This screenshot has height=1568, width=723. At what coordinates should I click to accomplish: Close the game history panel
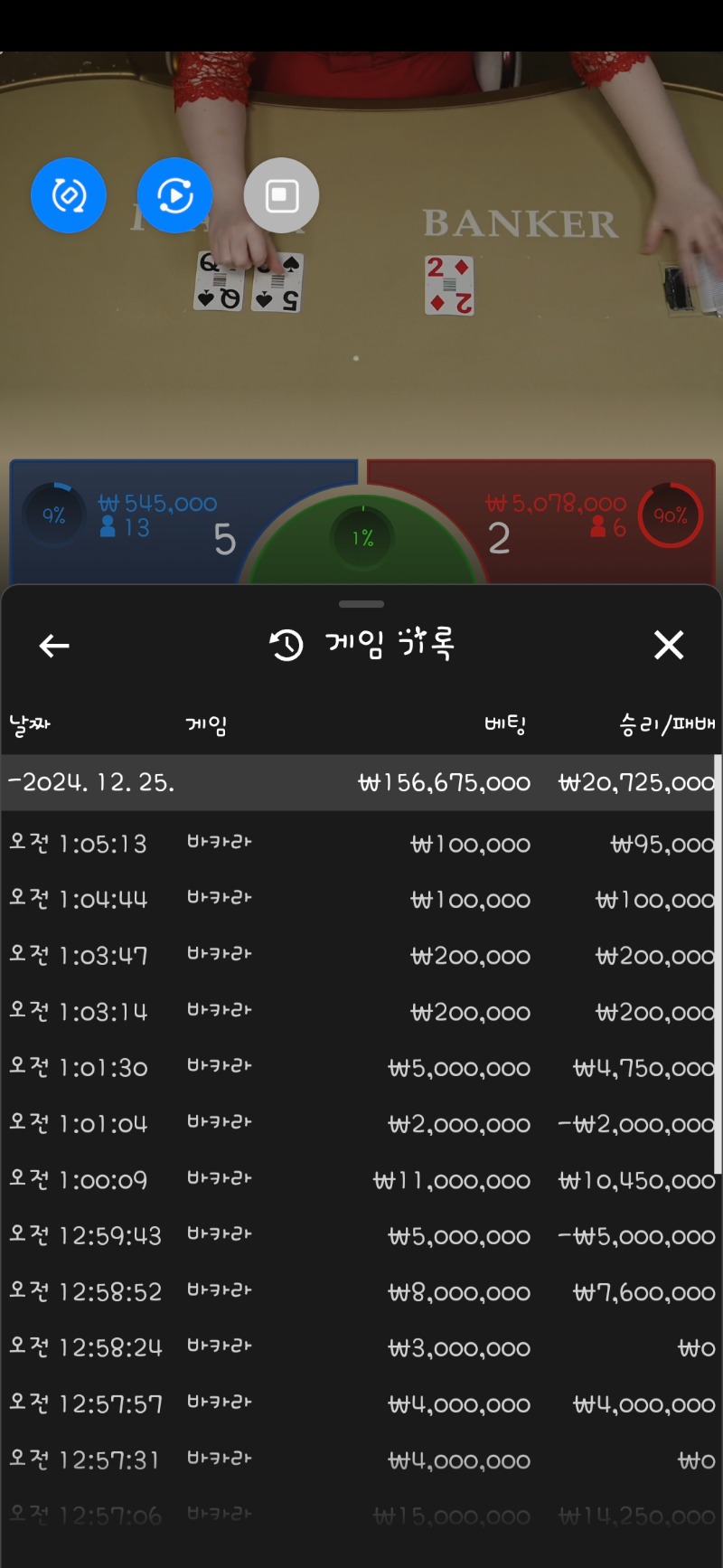[x=668, y=646]
